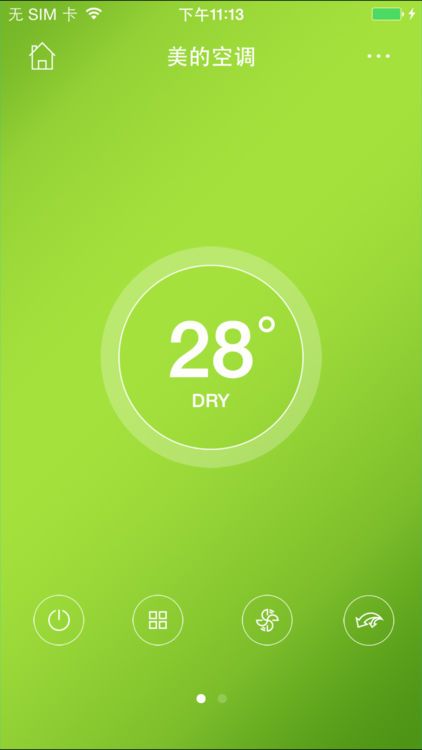The image size is (422, 750).
Task: Tap the 28° temperature dial
Action: pos(211,357)
